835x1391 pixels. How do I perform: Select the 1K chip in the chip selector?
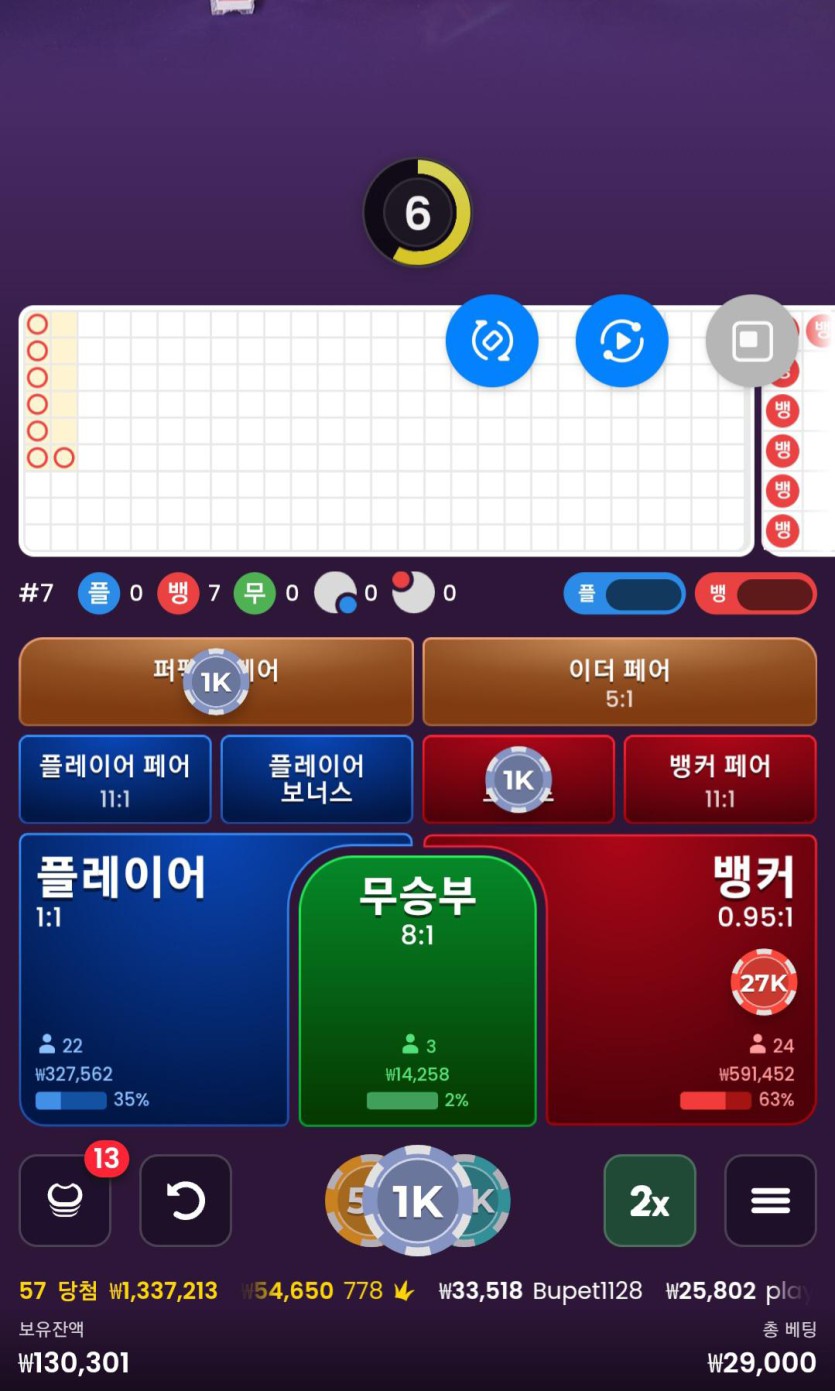tap(417, 1200)
